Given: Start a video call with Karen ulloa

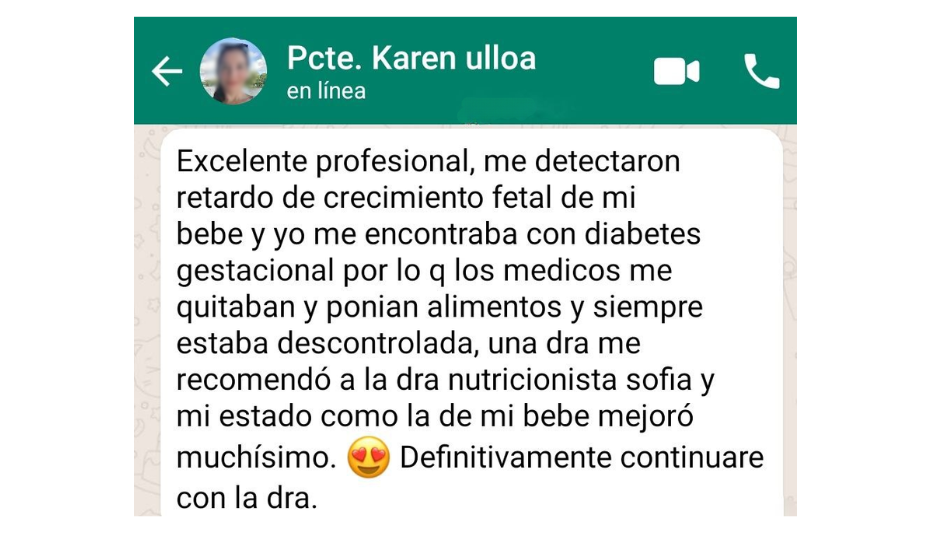Looking at the screenshot, I should tap(676, 71).
